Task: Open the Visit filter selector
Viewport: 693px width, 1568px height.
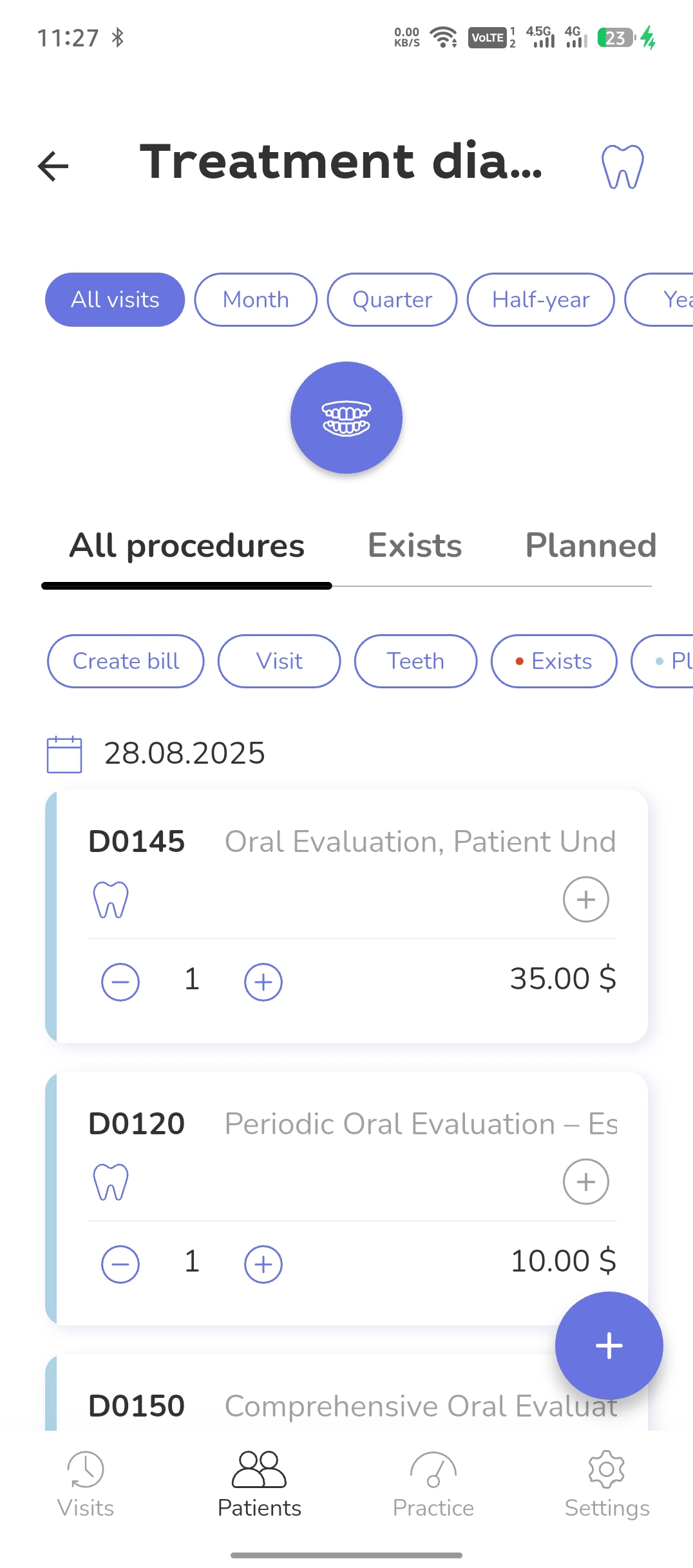Action: [x=279, y=661]
